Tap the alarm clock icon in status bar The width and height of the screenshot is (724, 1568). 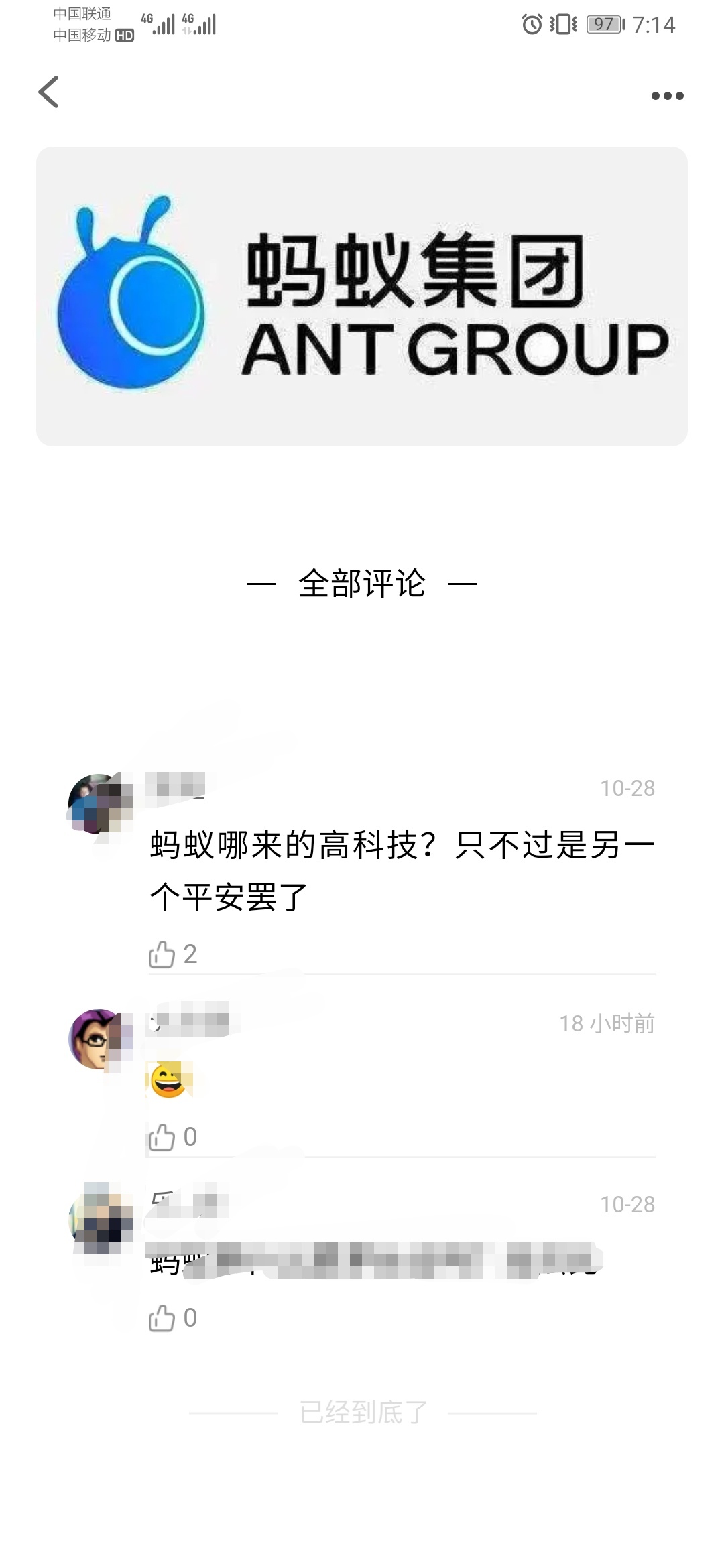coord(532,25)
